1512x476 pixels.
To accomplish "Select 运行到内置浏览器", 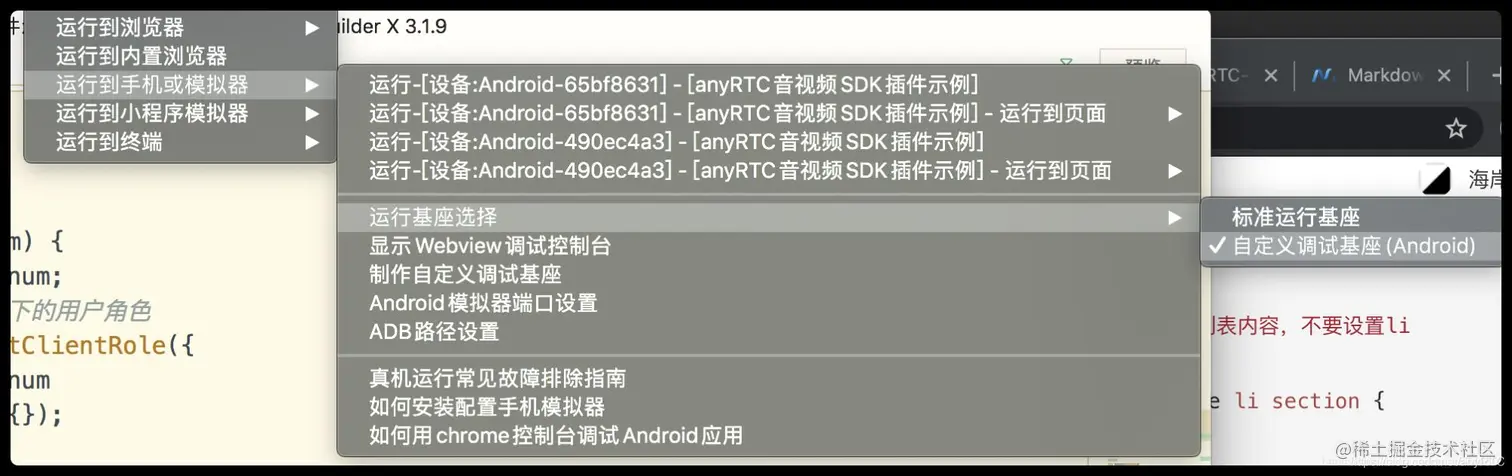I will (x=142, y=57).
